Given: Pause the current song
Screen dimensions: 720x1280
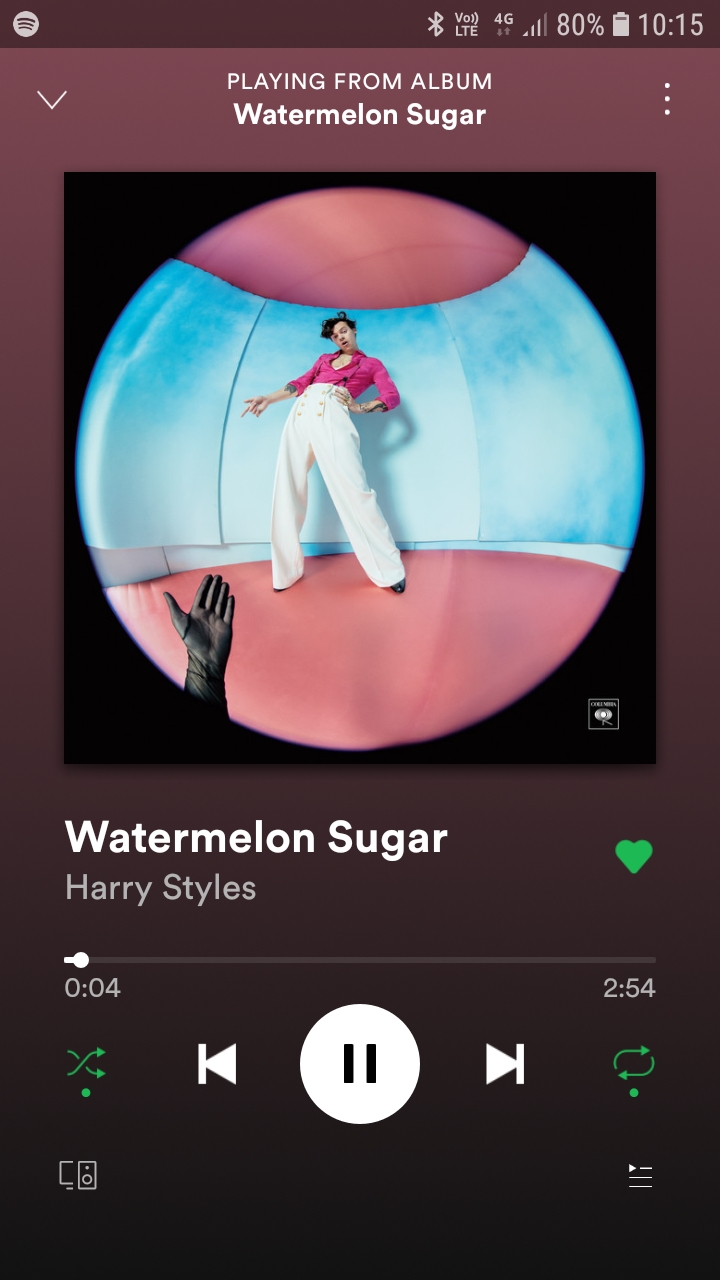Looking at the screenshot, I should (360, 1064).
